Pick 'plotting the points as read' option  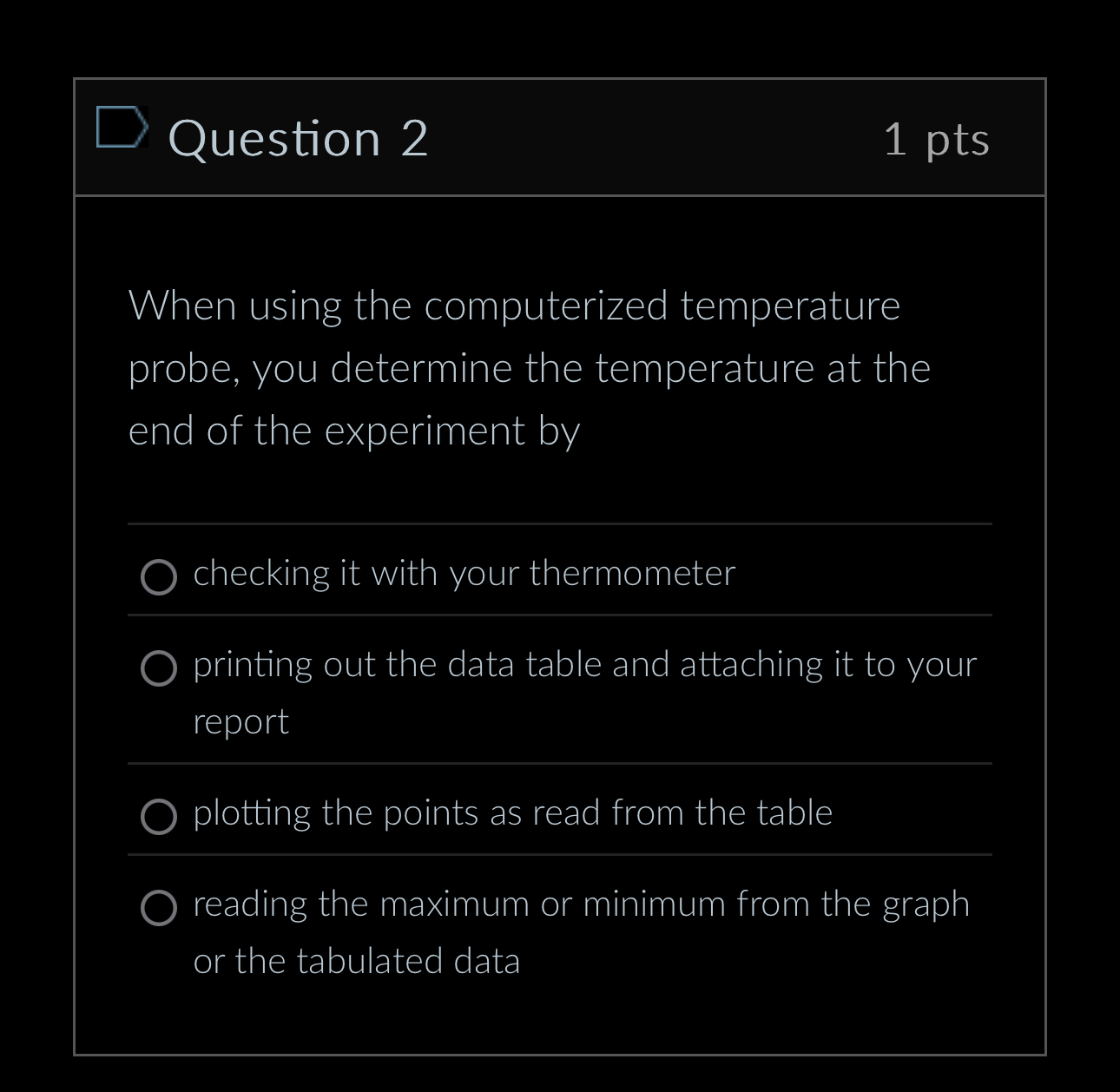(159, 817)
